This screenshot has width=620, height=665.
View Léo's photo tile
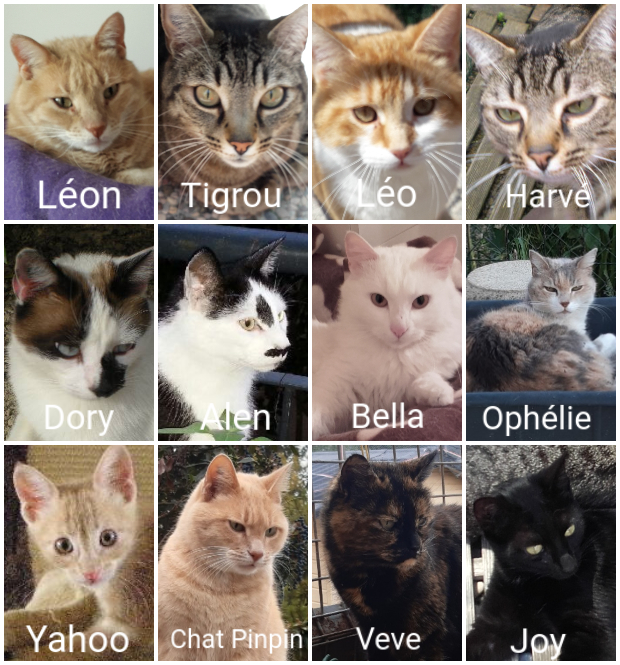(x=387, y=112)
